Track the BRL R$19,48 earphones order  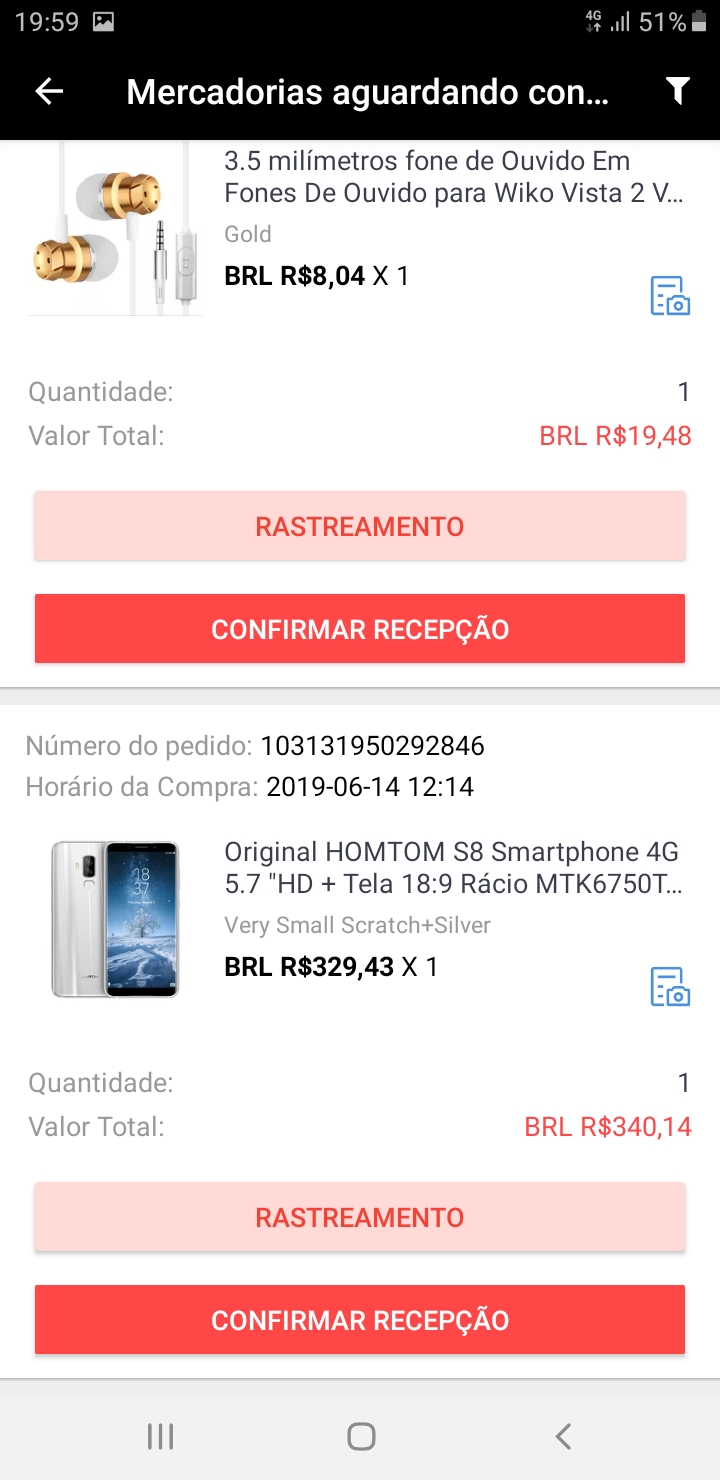[360, 526]
